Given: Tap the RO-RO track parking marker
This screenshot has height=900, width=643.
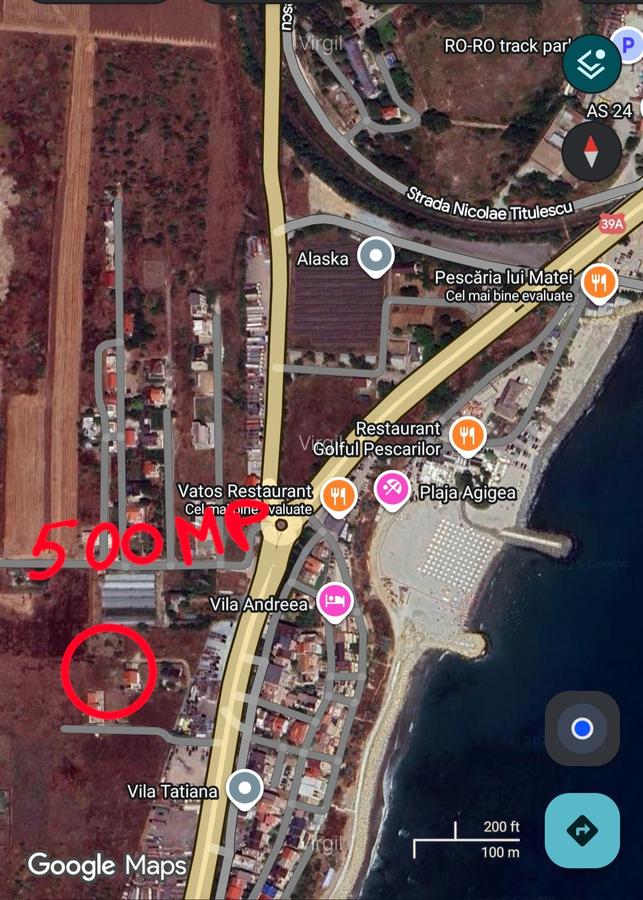Looking at the screenshot, I should point(627,44).
